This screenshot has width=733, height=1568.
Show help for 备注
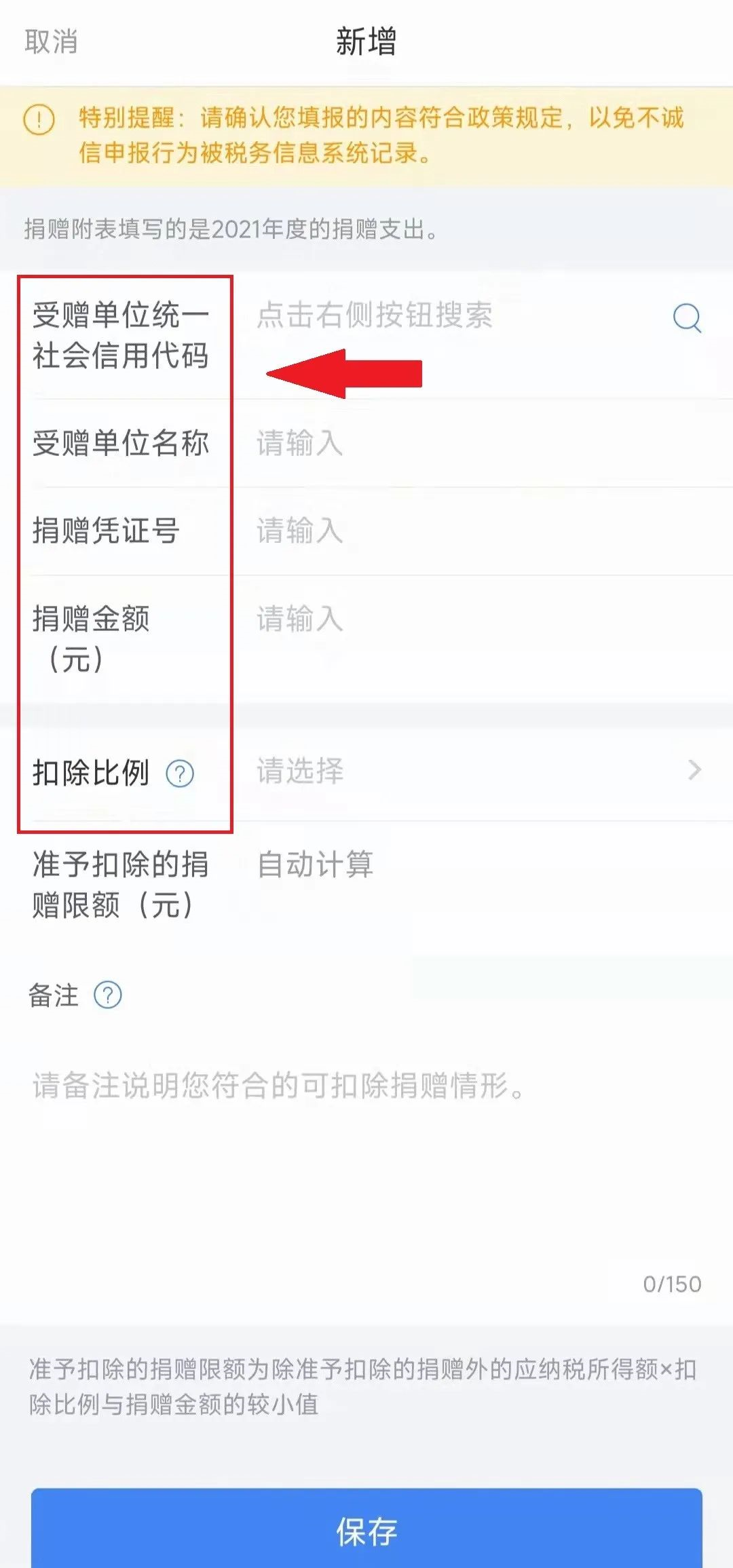tap(107, 995)
